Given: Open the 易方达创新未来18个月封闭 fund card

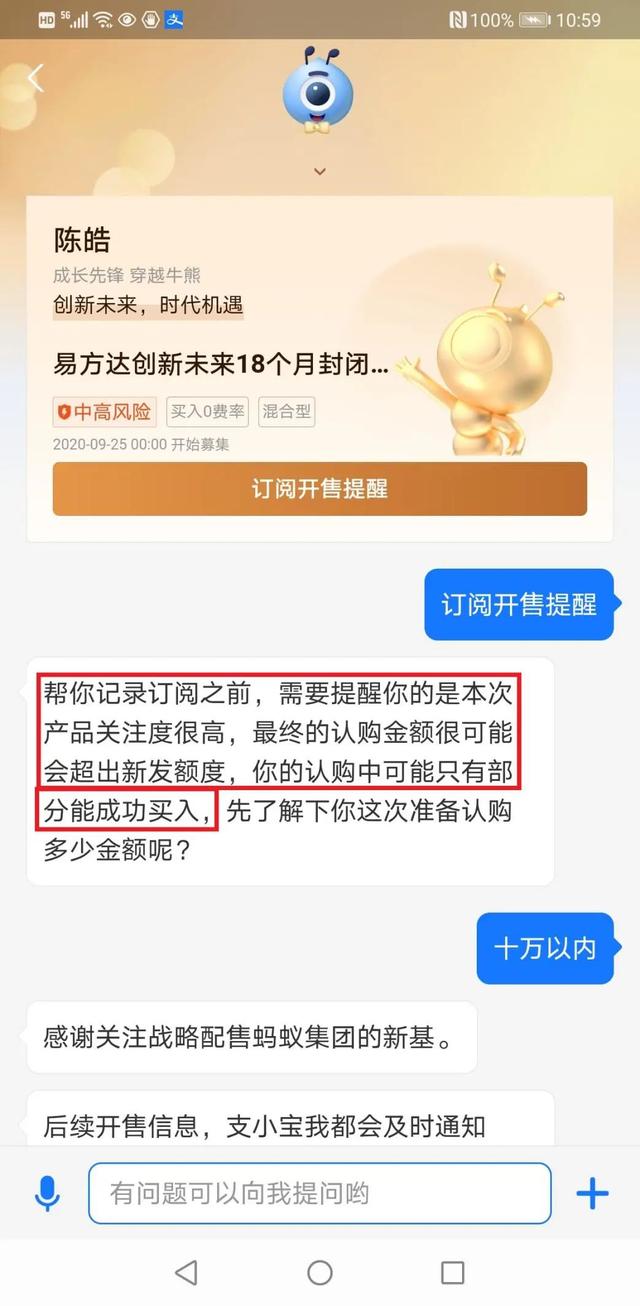Looking at the screenshot, I should (x=220, y=363).
